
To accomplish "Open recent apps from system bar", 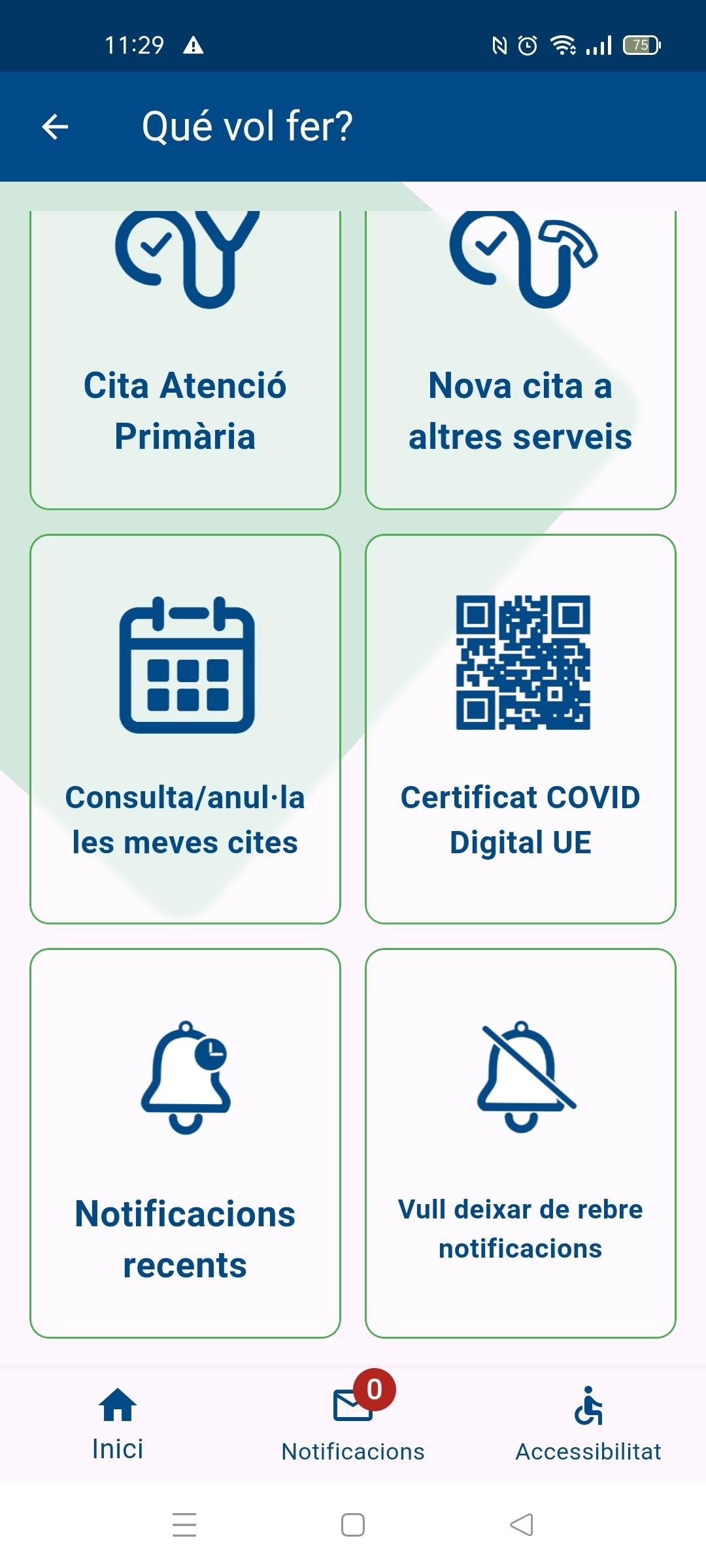I will (184, 1525).
